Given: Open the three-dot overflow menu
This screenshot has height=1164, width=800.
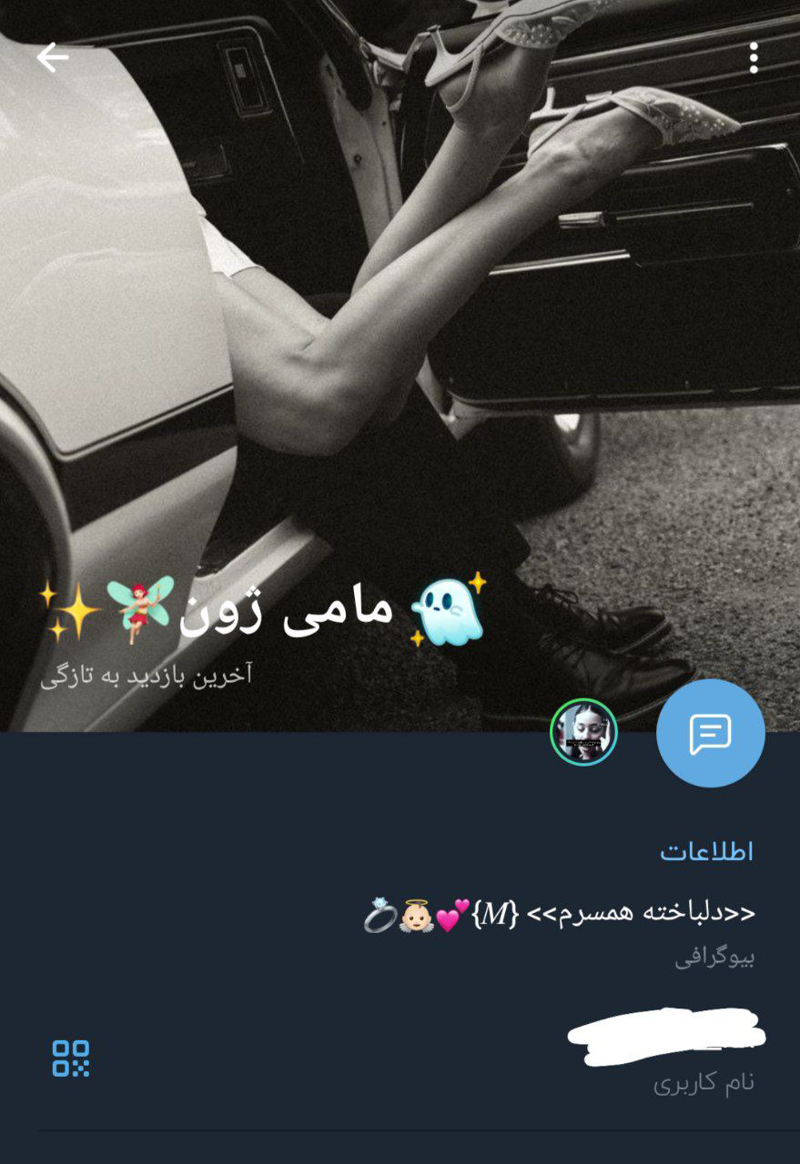Looking at the screenshot, I should tap(753, 58).
